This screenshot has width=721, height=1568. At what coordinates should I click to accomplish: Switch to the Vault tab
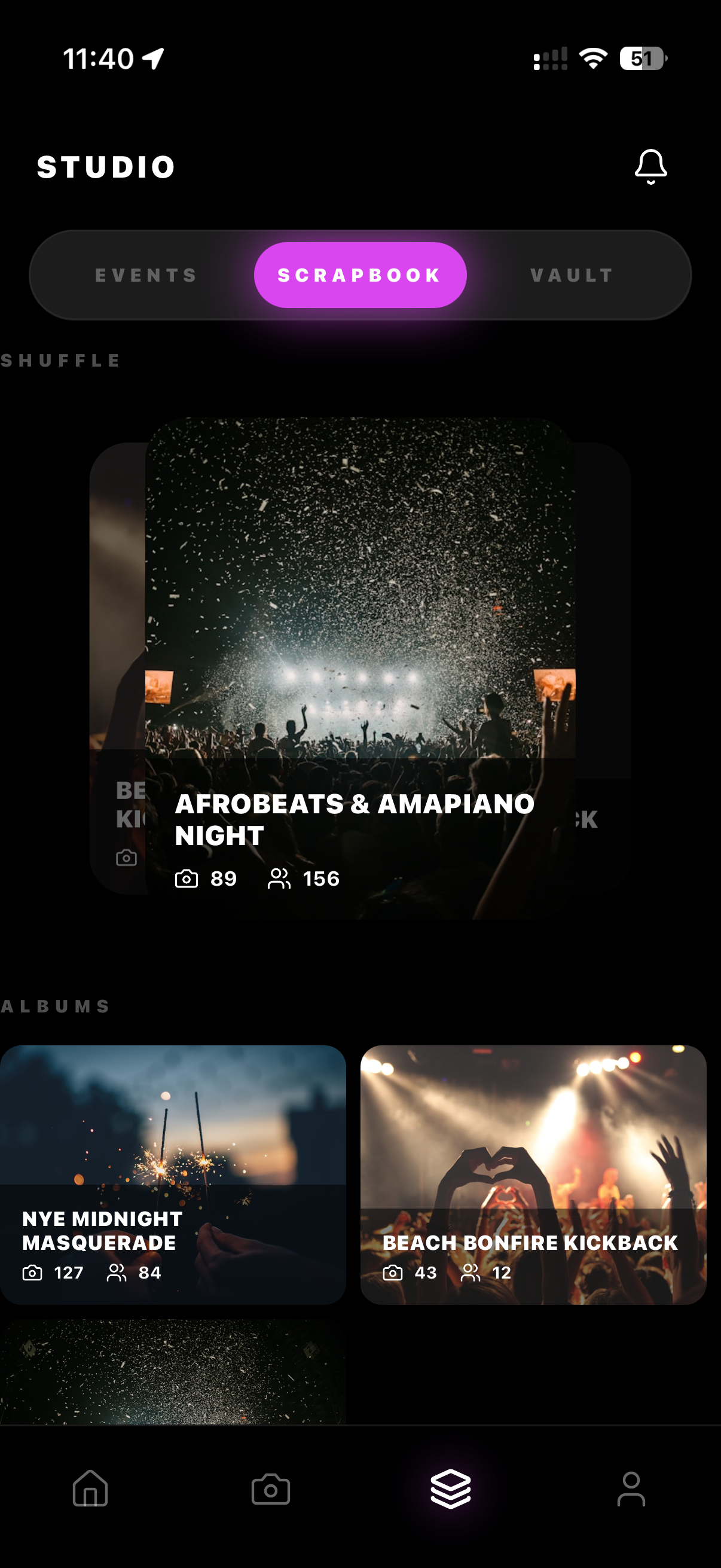tap(572, 275)
